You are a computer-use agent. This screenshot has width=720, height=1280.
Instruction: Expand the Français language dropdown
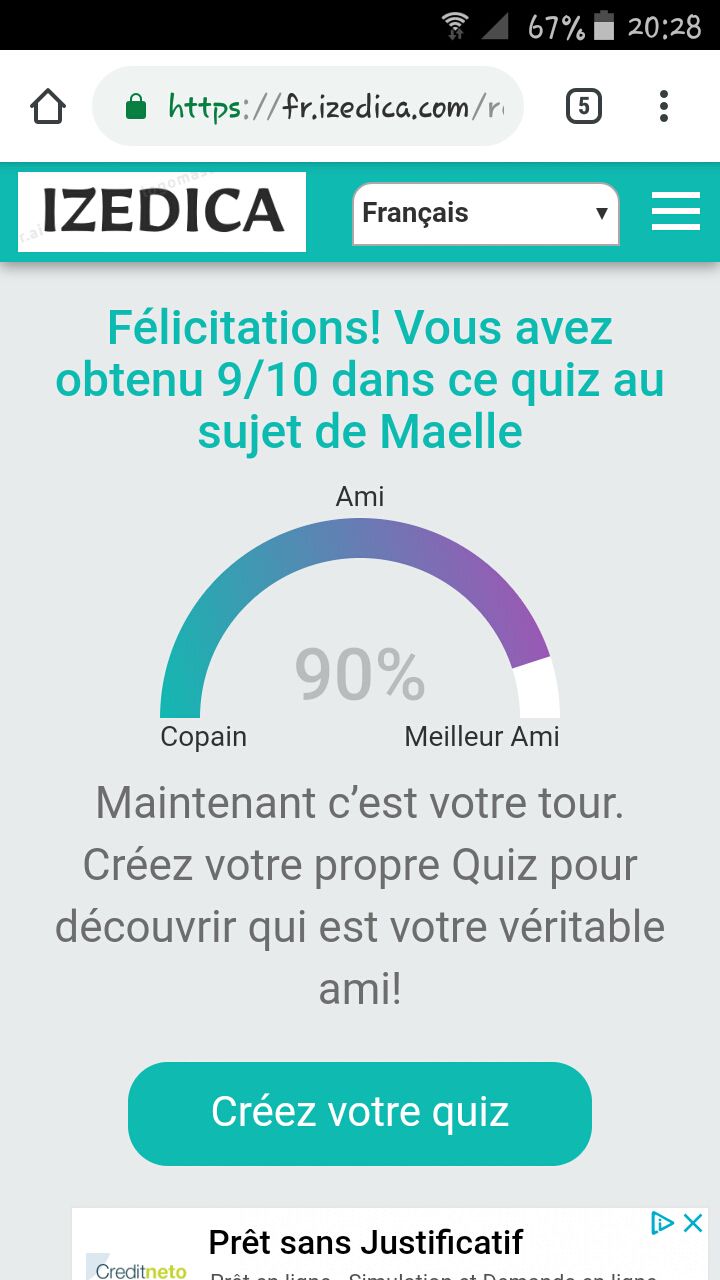point(486,213)
